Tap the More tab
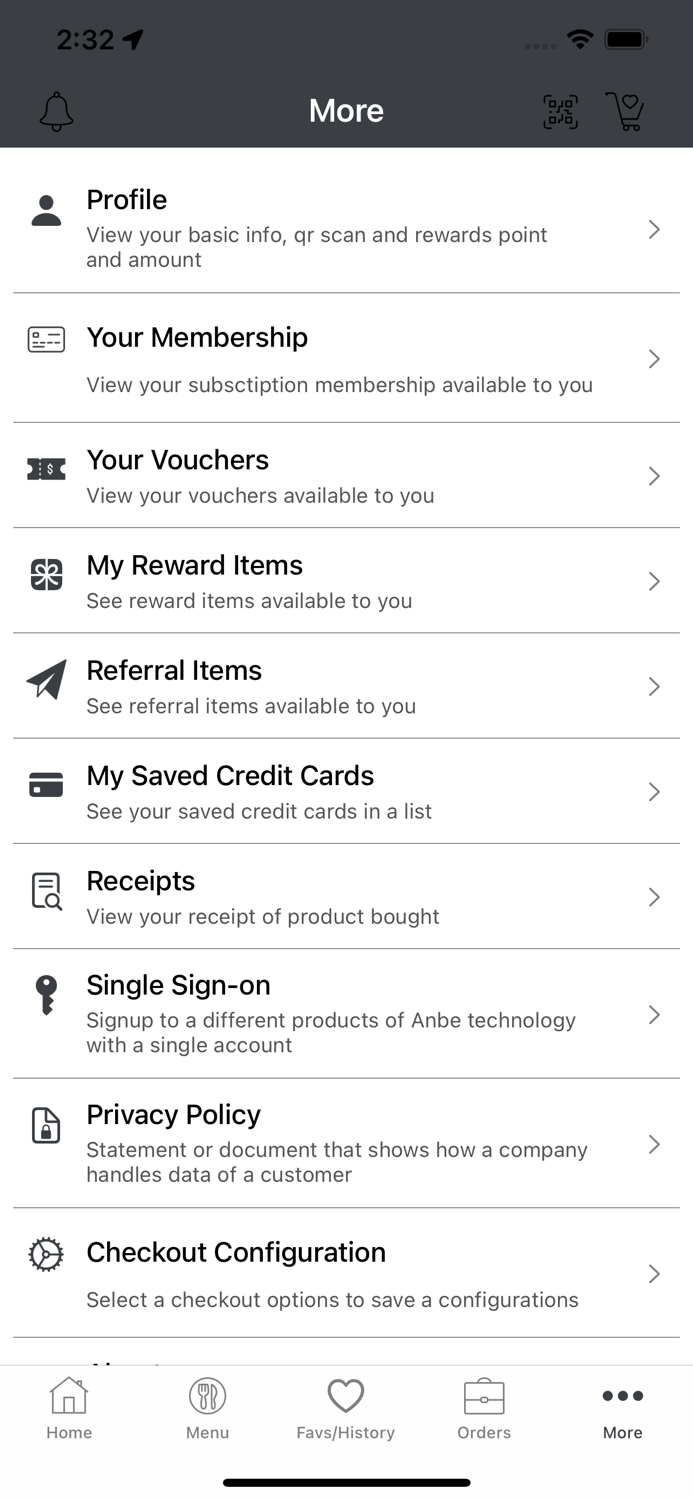693x1500 pixels. click(623, 1409)
